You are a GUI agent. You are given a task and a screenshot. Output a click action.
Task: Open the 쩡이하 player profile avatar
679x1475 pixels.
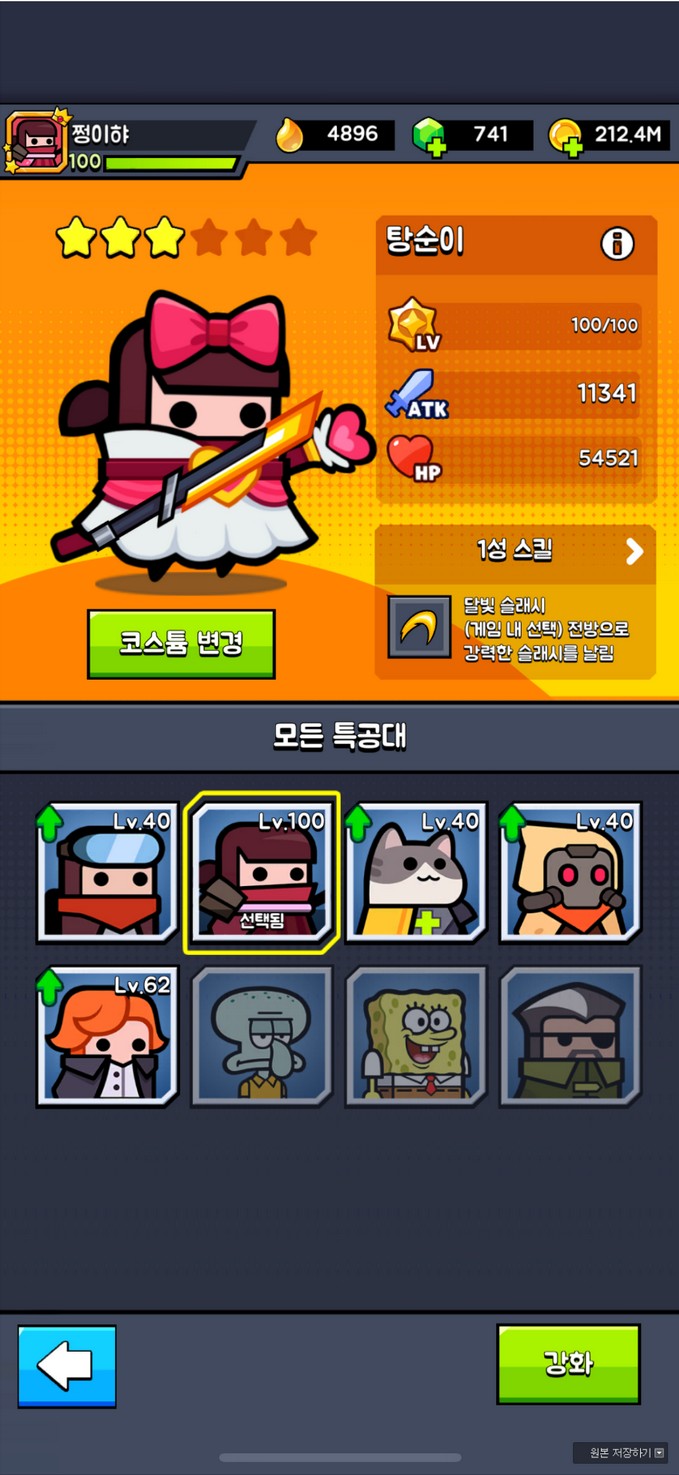pyautogui.click(x=36, y=143)
